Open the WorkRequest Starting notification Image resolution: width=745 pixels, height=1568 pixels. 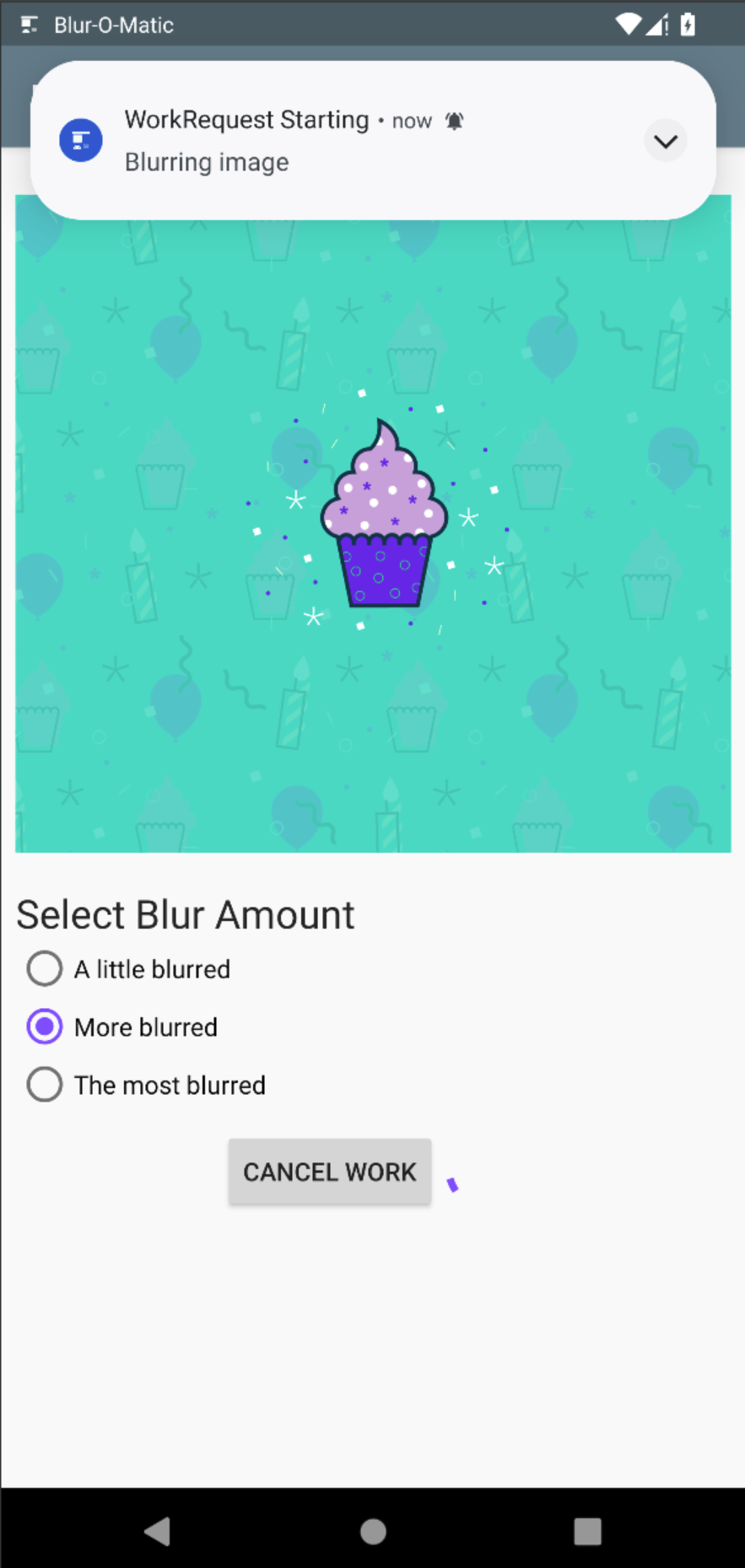coord(295,140)
